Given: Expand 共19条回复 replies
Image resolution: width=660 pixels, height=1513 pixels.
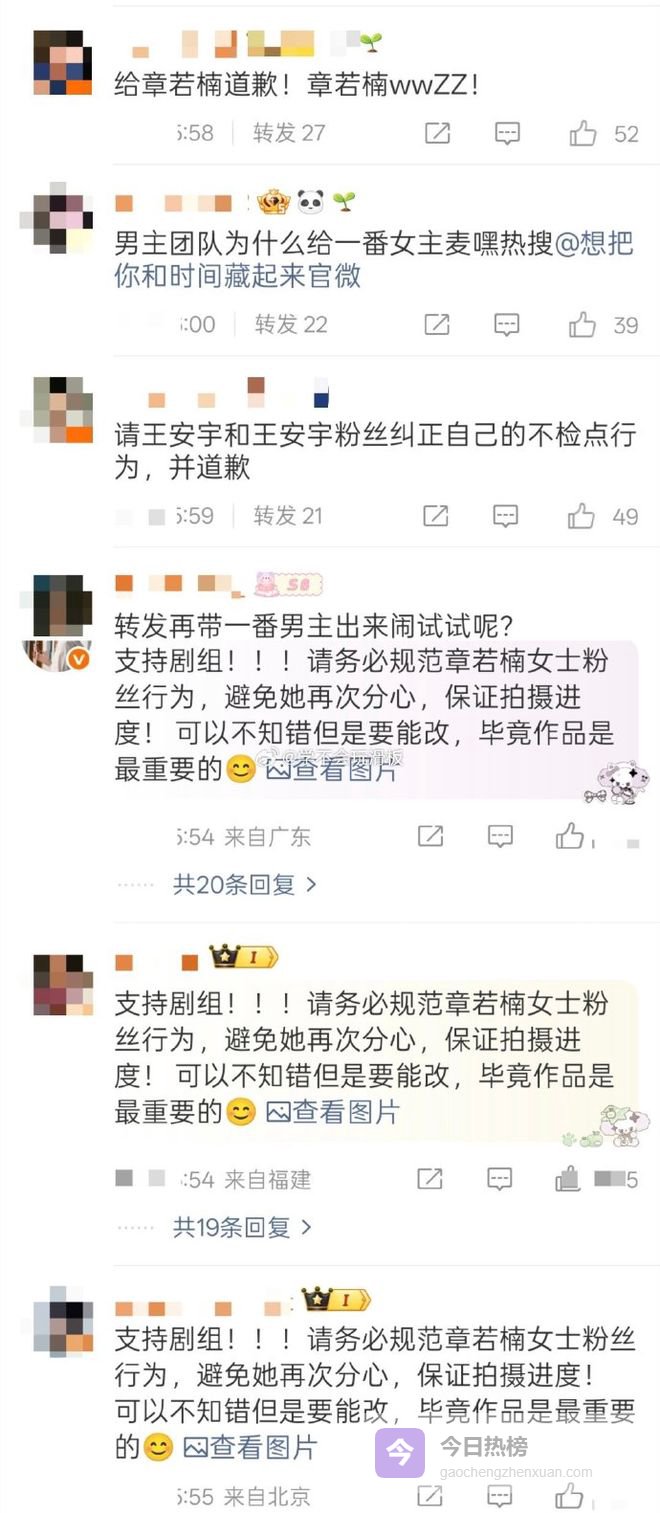Looking at the screenshot, I should pyautogui.click(x=243, y=1226).
